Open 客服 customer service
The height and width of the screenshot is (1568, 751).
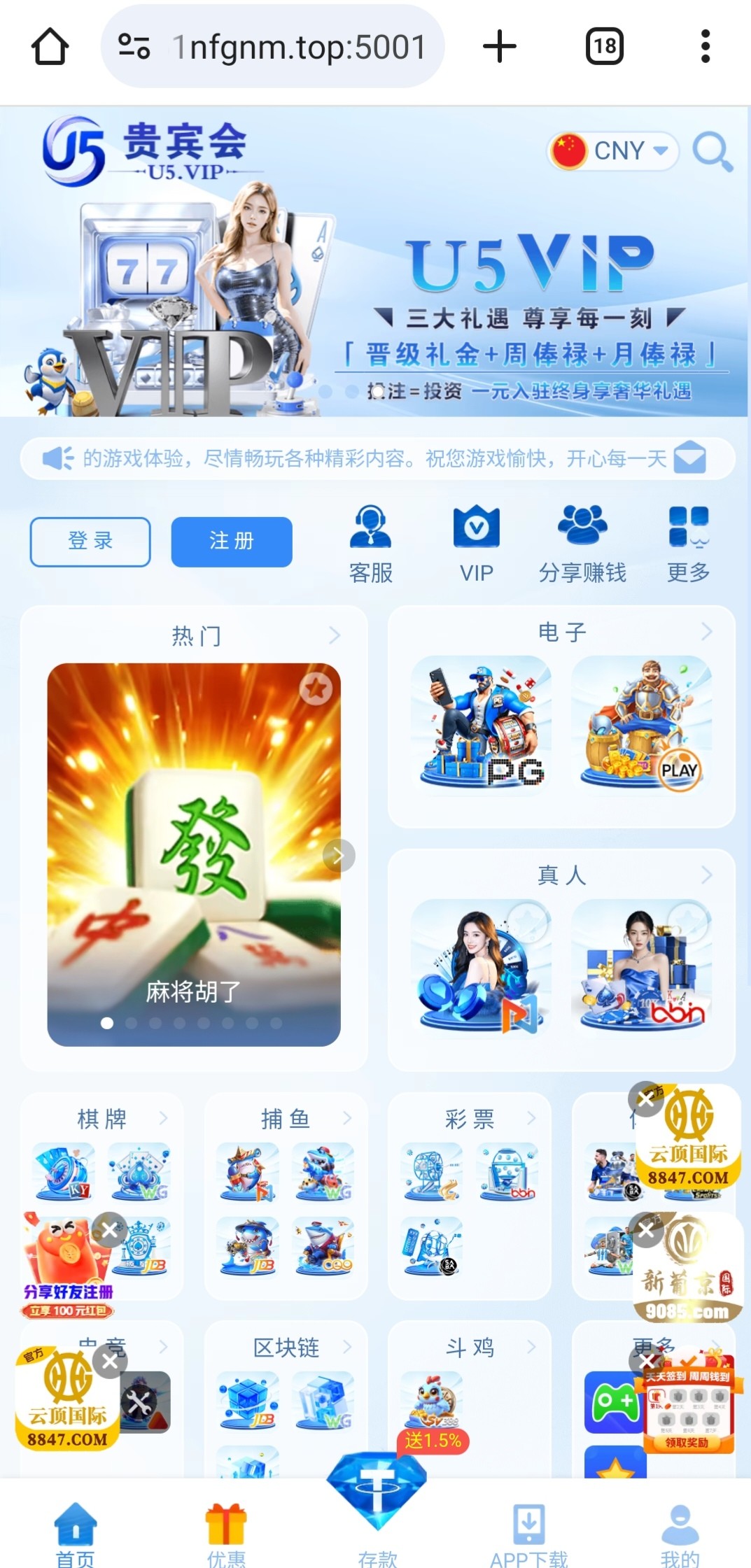coord(370,544)
